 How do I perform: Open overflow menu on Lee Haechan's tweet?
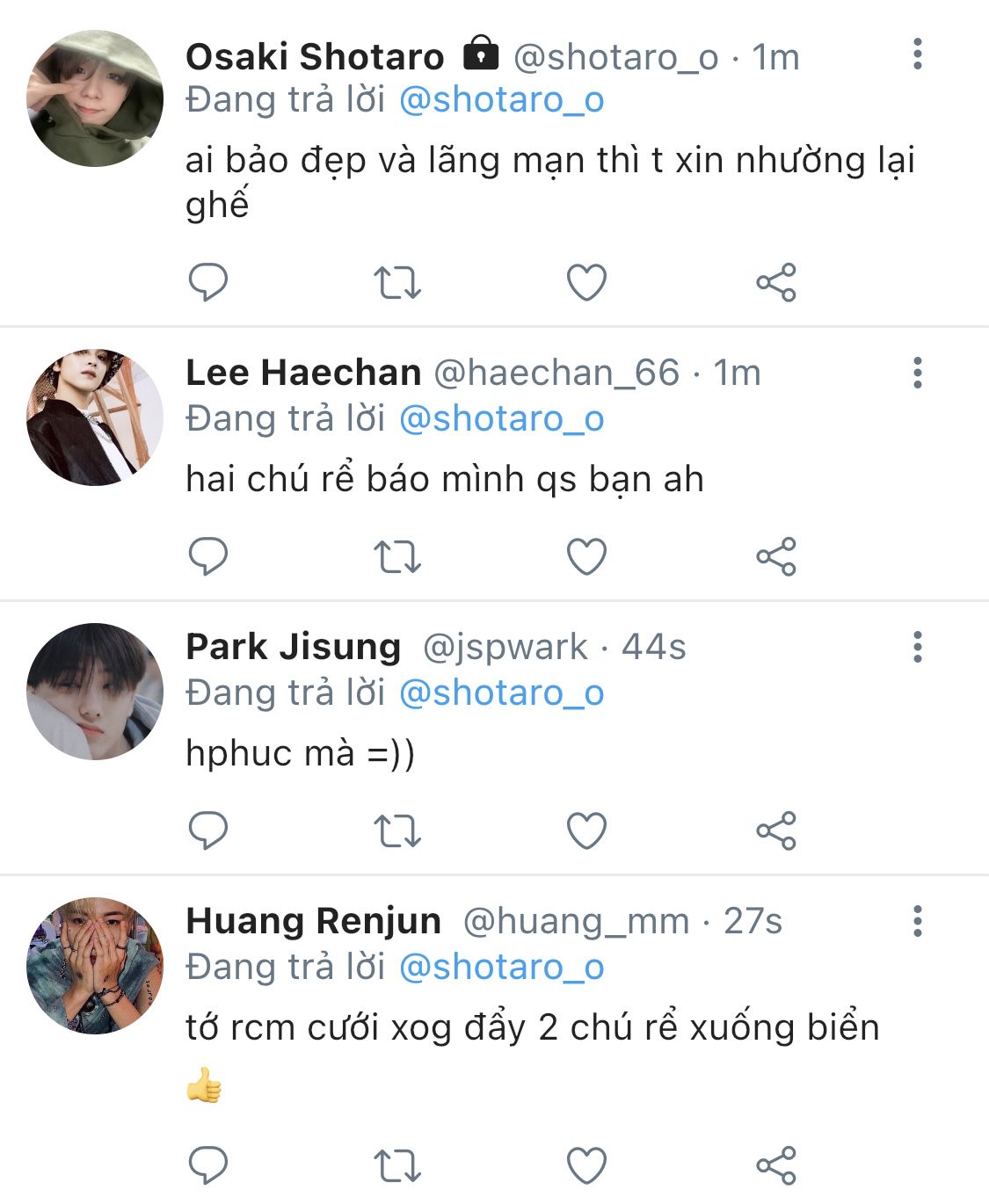[917, 373]
